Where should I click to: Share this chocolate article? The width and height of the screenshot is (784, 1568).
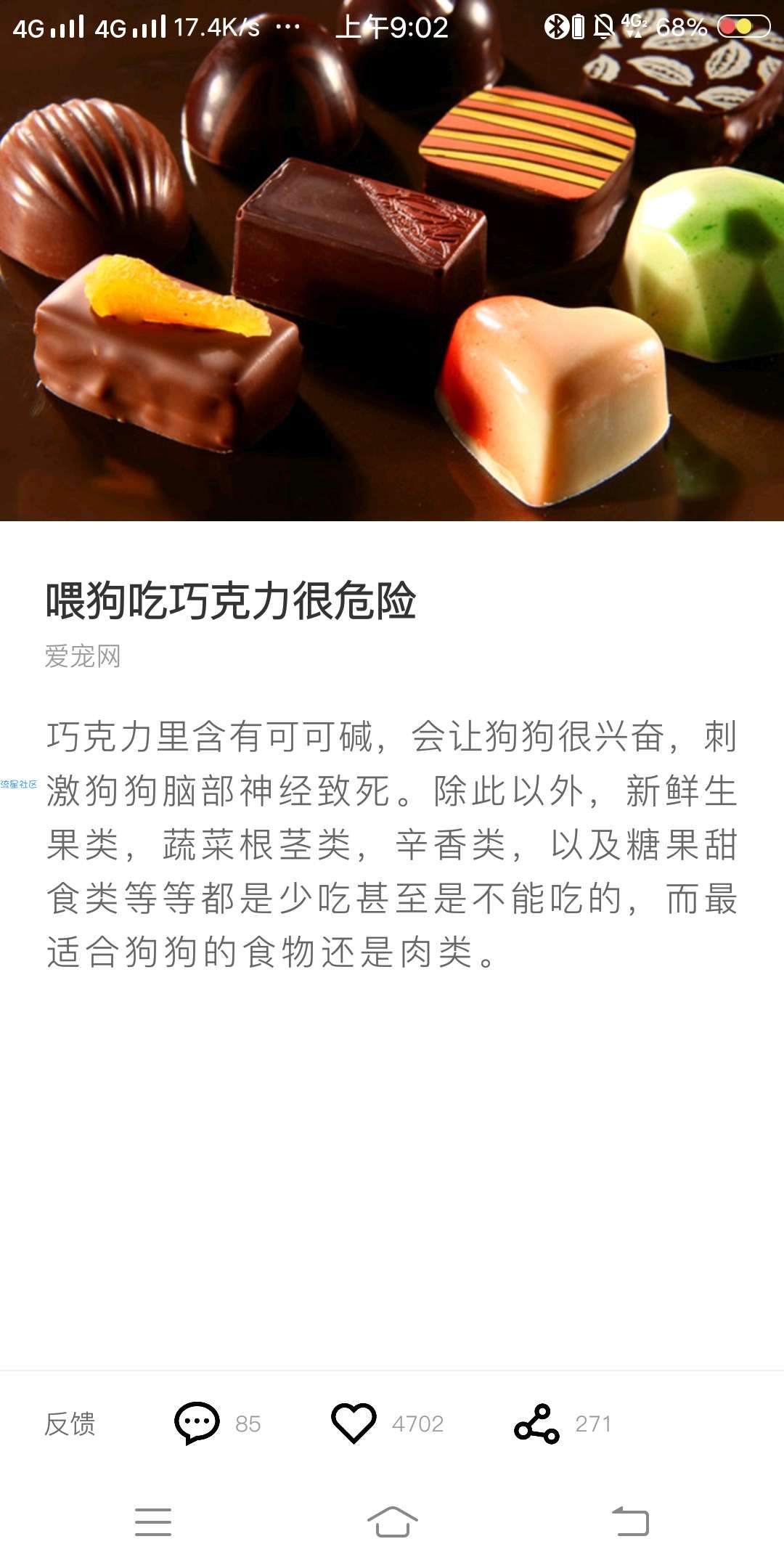(536, 1424)
